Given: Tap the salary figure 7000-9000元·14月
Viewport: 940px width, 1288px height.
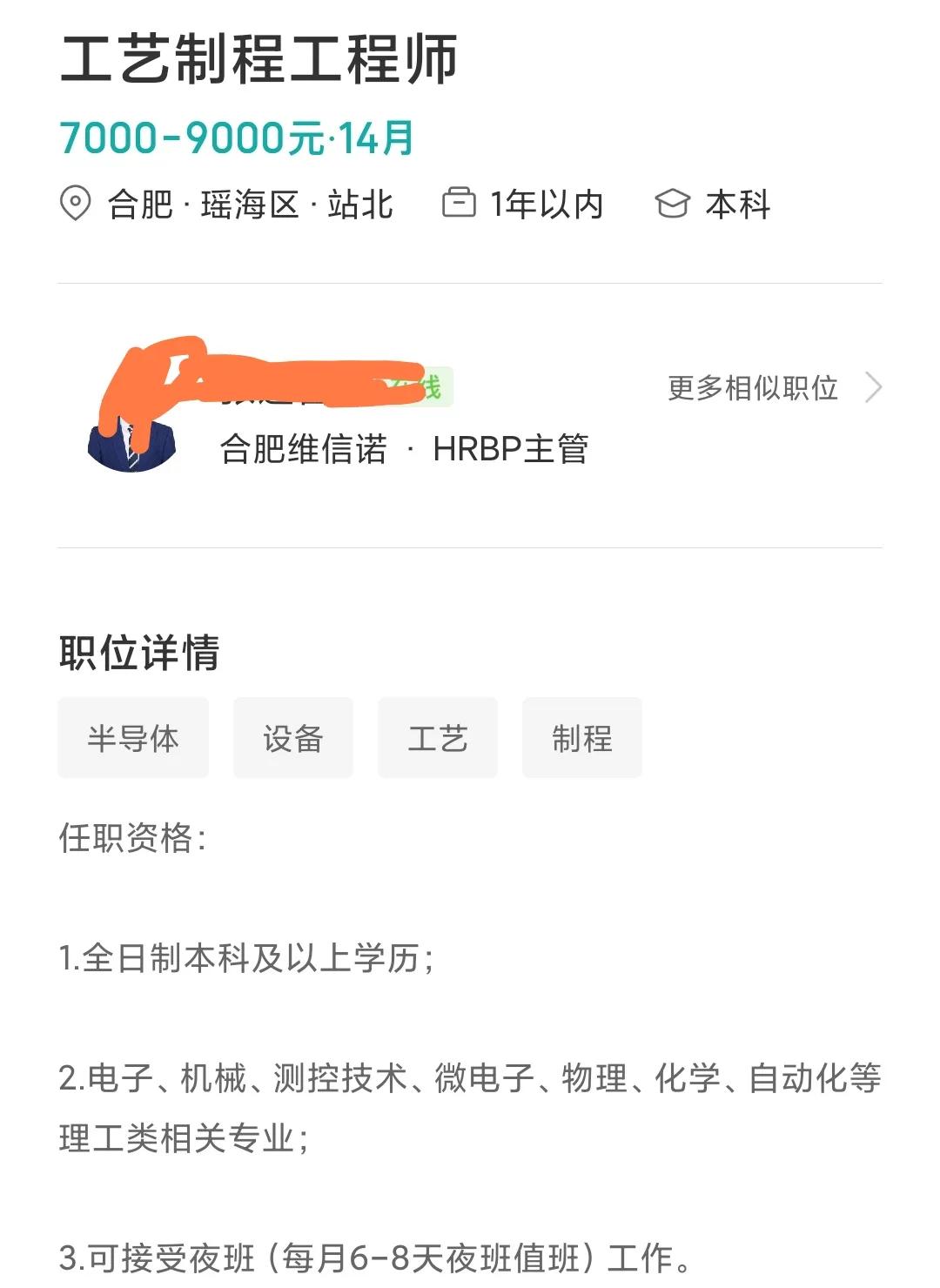Looking at the screenshot, I should [236, 139].
